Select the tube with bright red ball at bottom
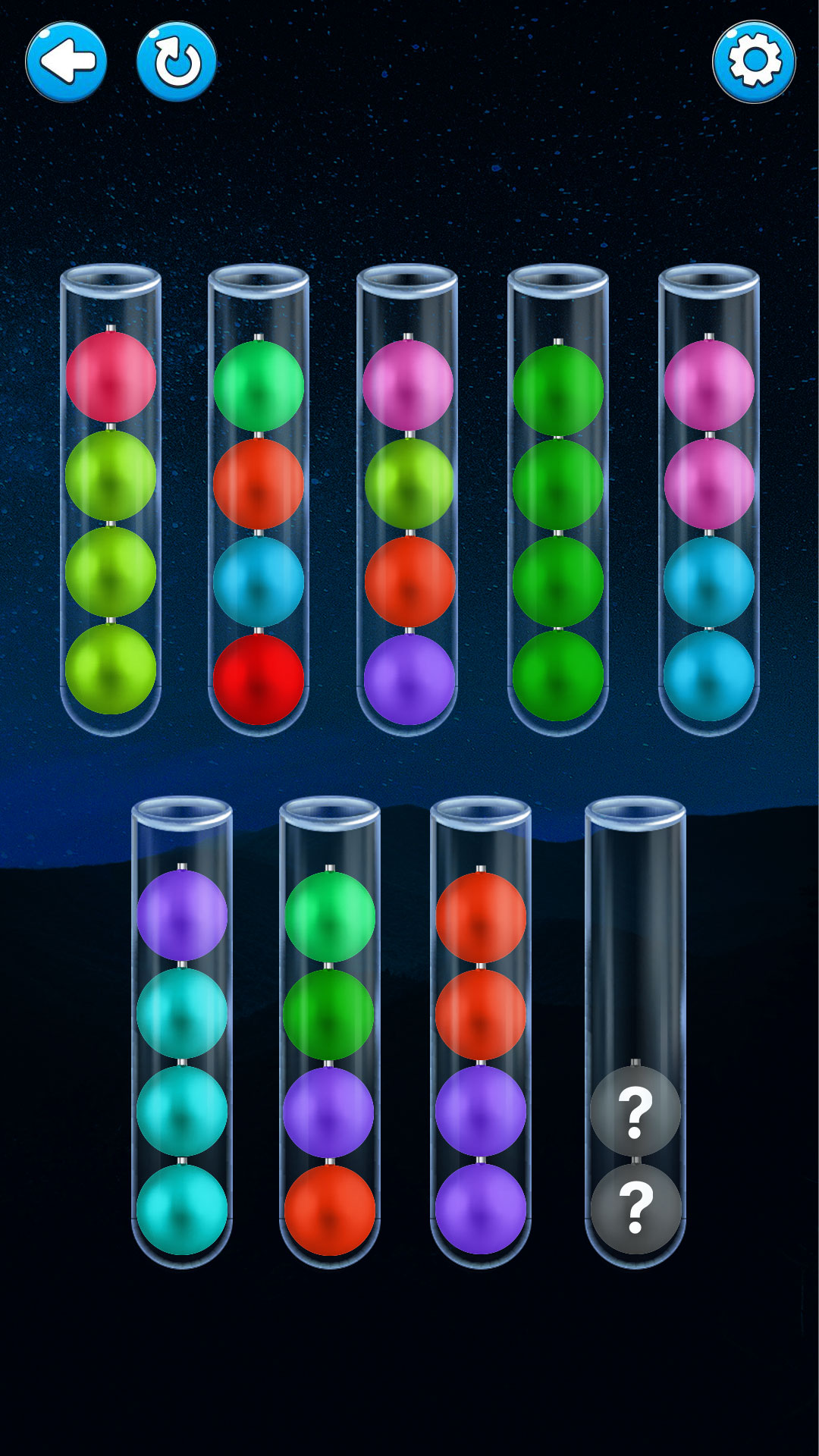The image size is (819, 1456). click(259, 500)
